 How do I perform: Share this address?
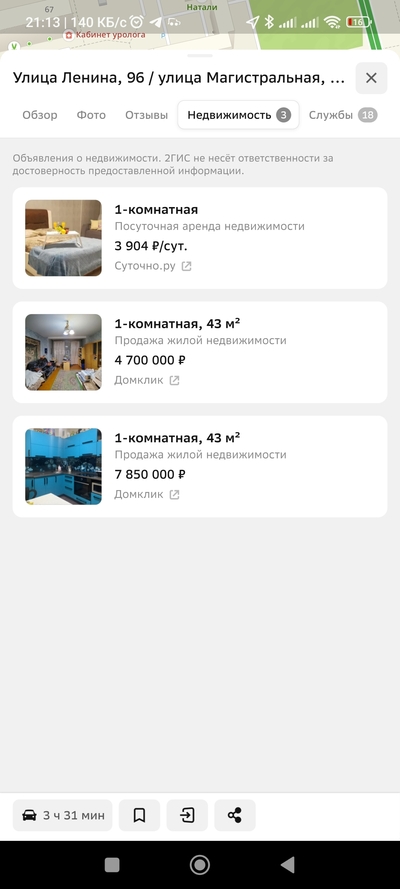point(235,815)
